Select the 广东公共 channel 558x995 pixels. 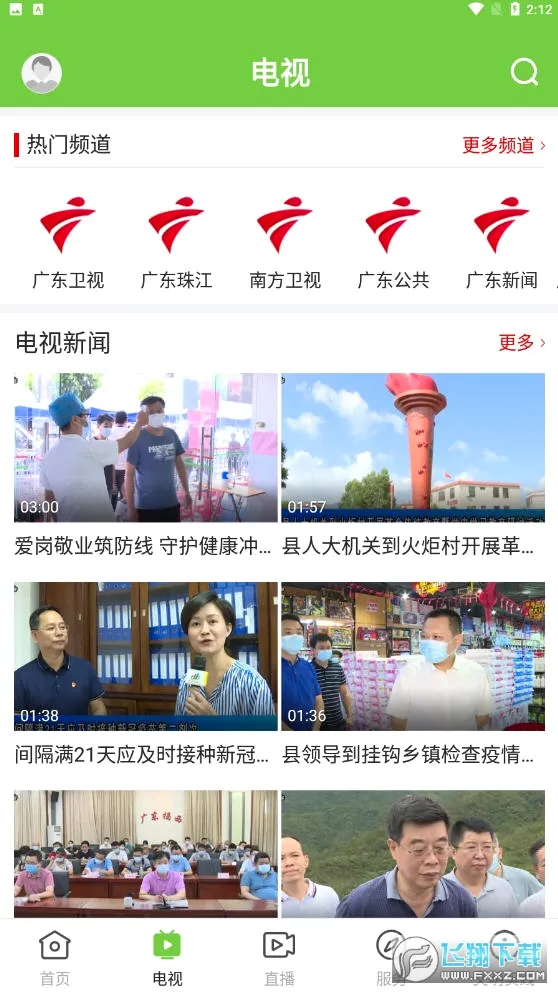tap(394, 243)
